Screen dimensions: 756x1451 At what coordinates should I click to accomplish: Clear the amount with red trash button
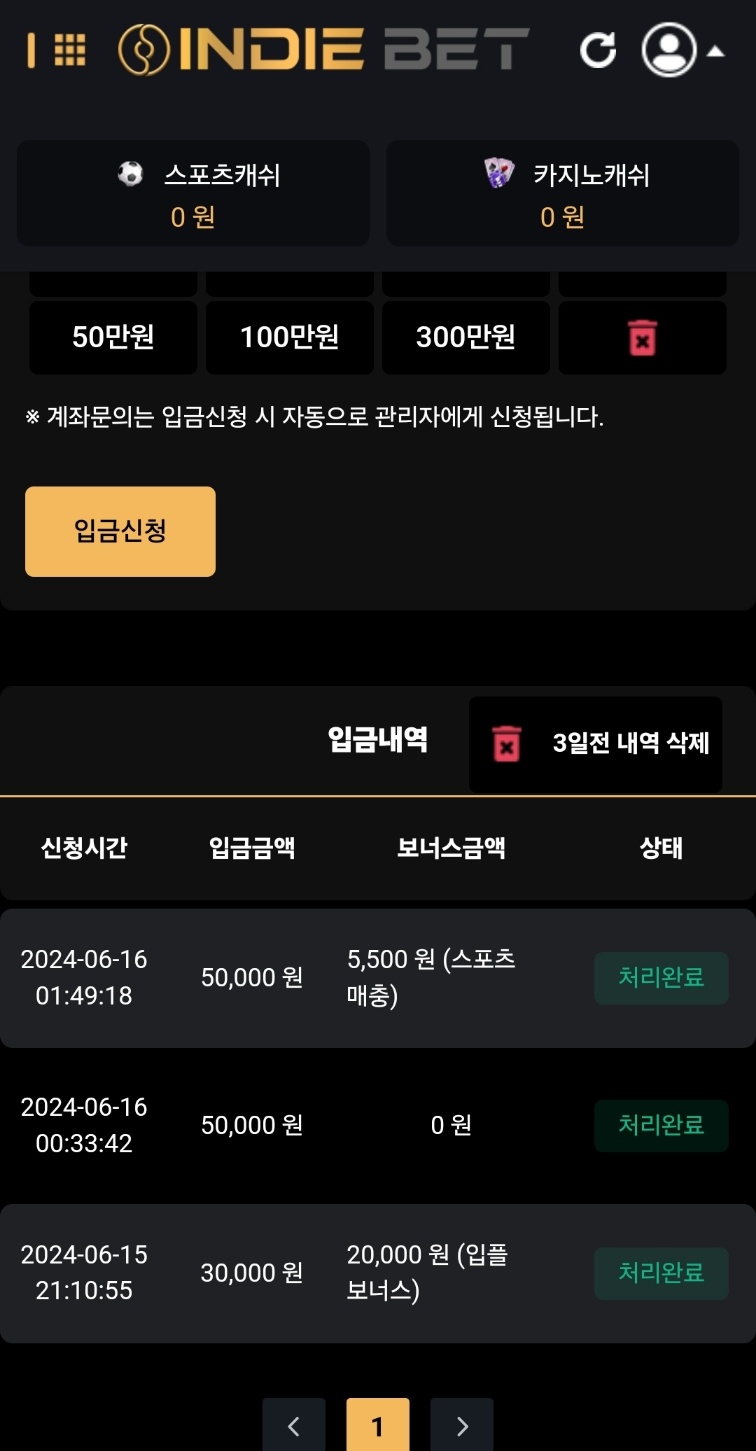(642, 337)
